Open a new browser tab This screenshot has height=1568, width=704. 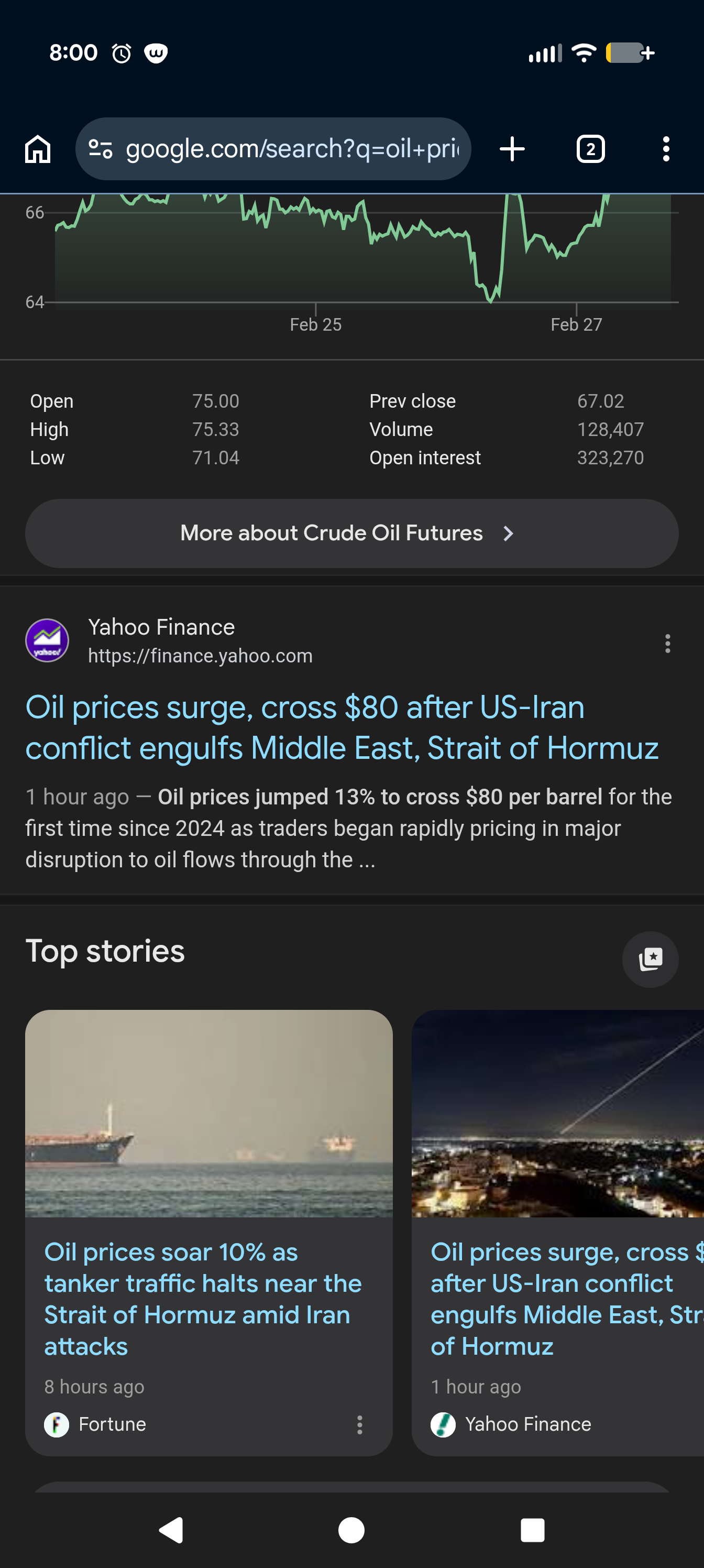coord(512,149)
